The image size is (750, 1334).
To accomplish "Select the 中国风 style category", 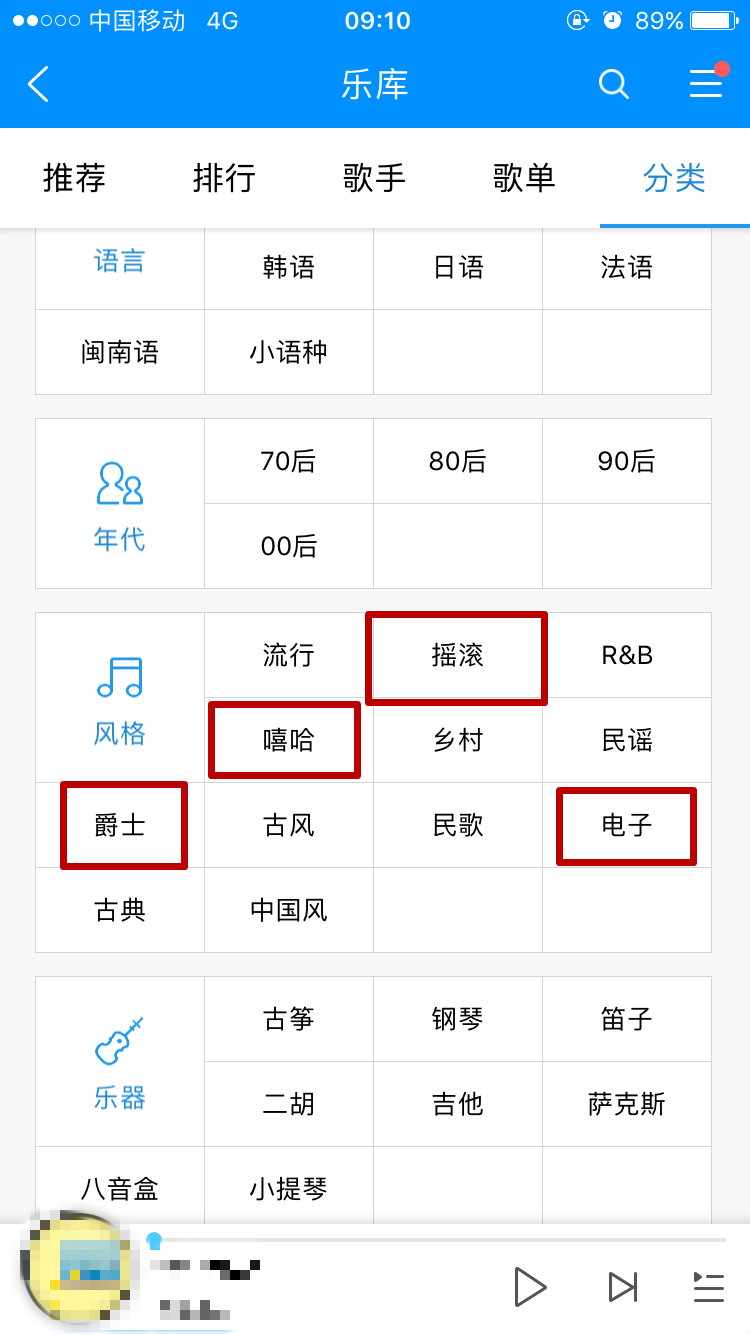I will [288, 910].
